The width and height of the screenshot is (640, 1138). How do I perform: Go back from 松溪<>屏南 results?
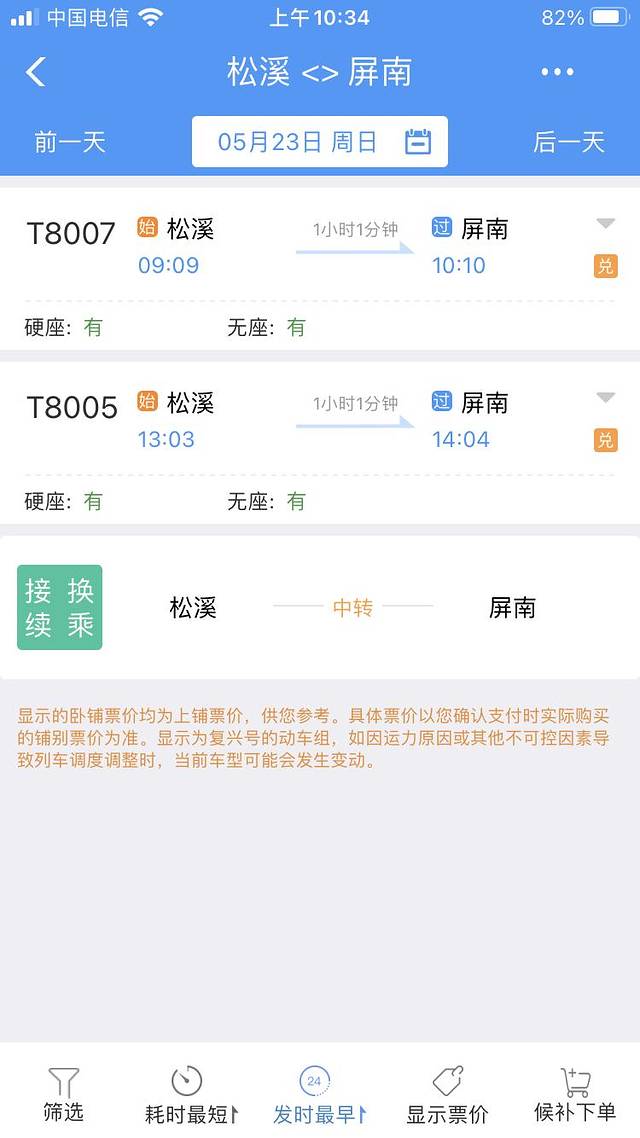pyautogui.click(x=36, y=72)
